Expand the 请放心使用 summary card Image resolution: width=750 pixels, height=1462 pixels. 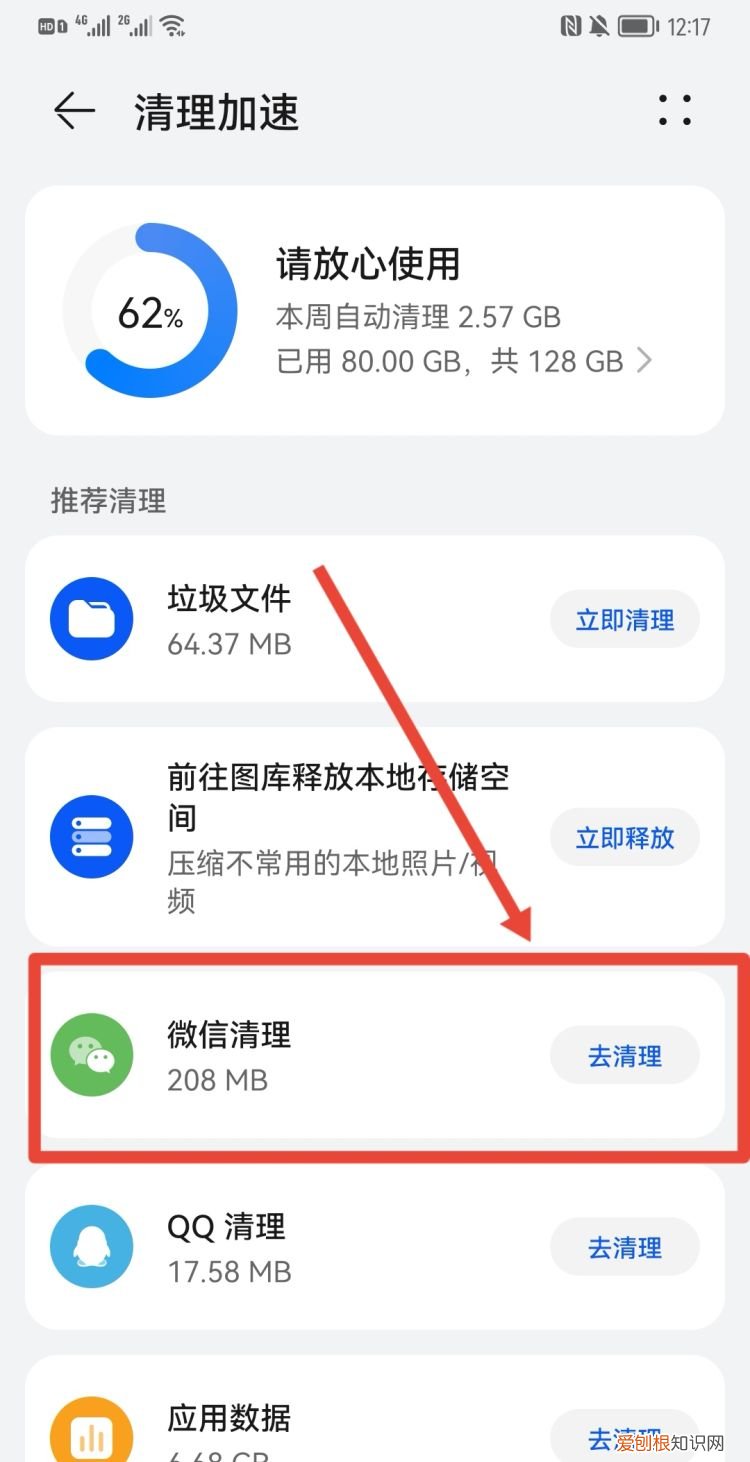[x=375, y=310]
